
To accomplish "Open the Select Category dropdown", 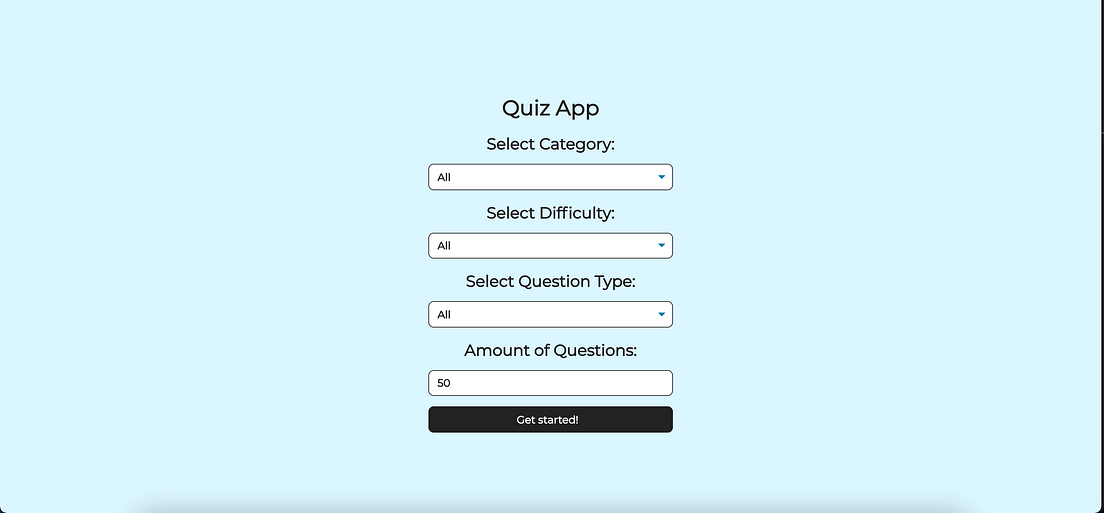I will pyautogui.click(x=550, y=177).
